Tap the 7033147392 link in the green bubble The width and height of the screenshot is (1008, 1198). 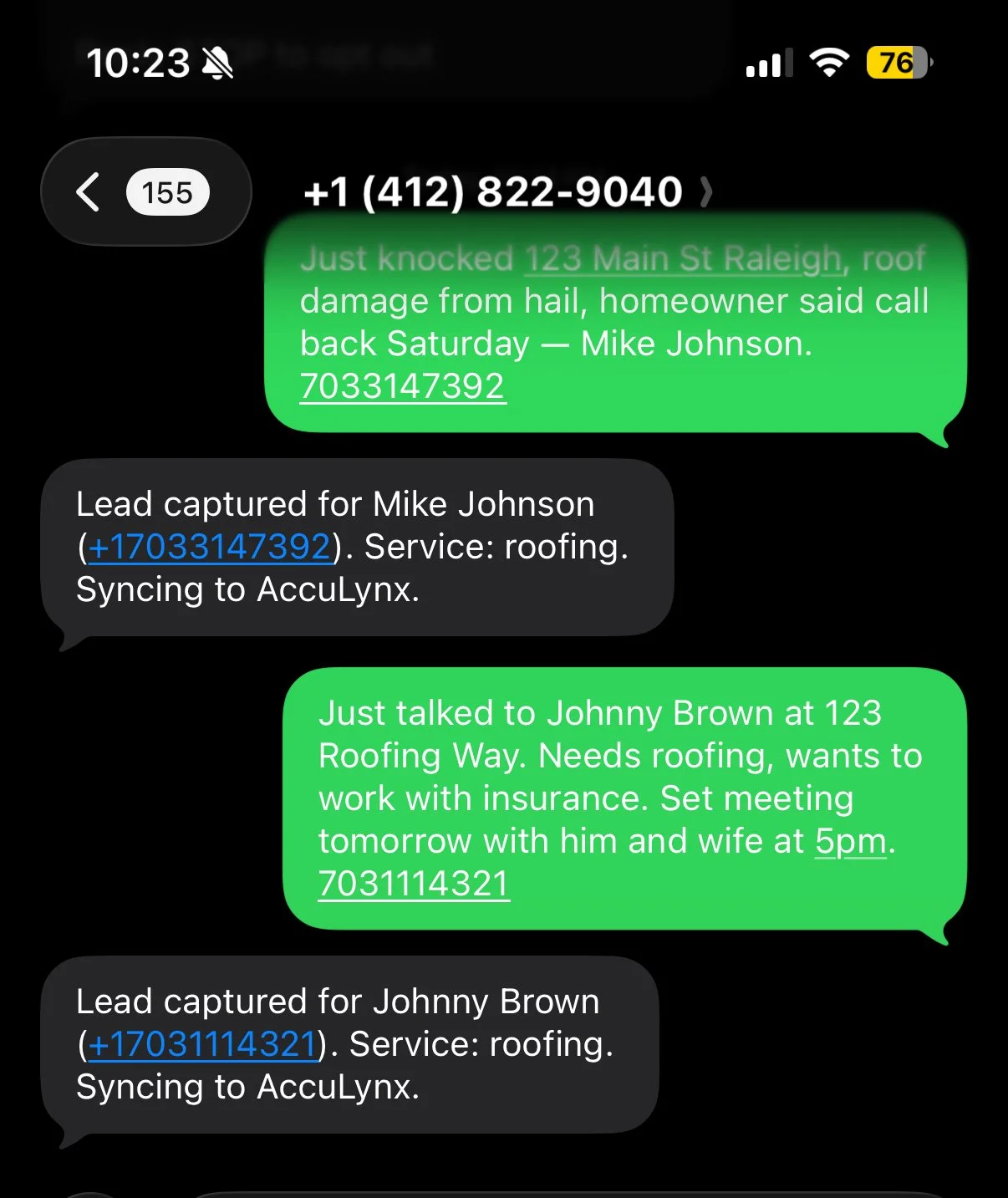click(x=404, y=385)
